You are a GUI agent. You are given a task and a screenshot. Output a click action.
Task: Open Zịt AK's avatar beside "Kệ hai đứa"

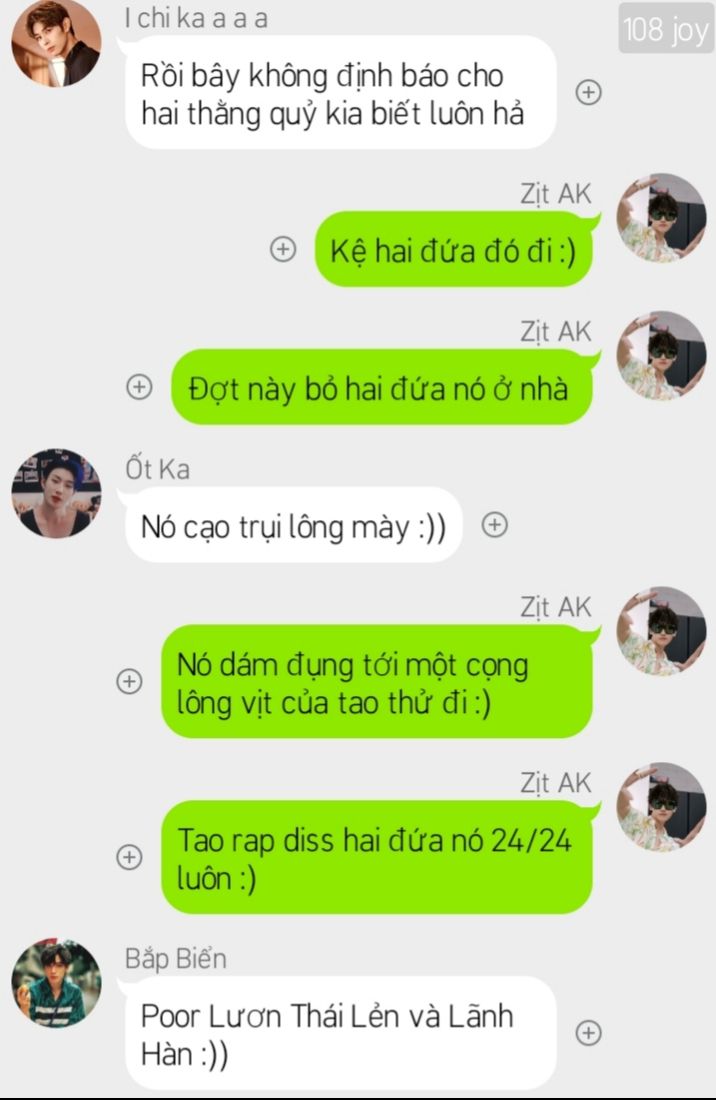point(661,218)
